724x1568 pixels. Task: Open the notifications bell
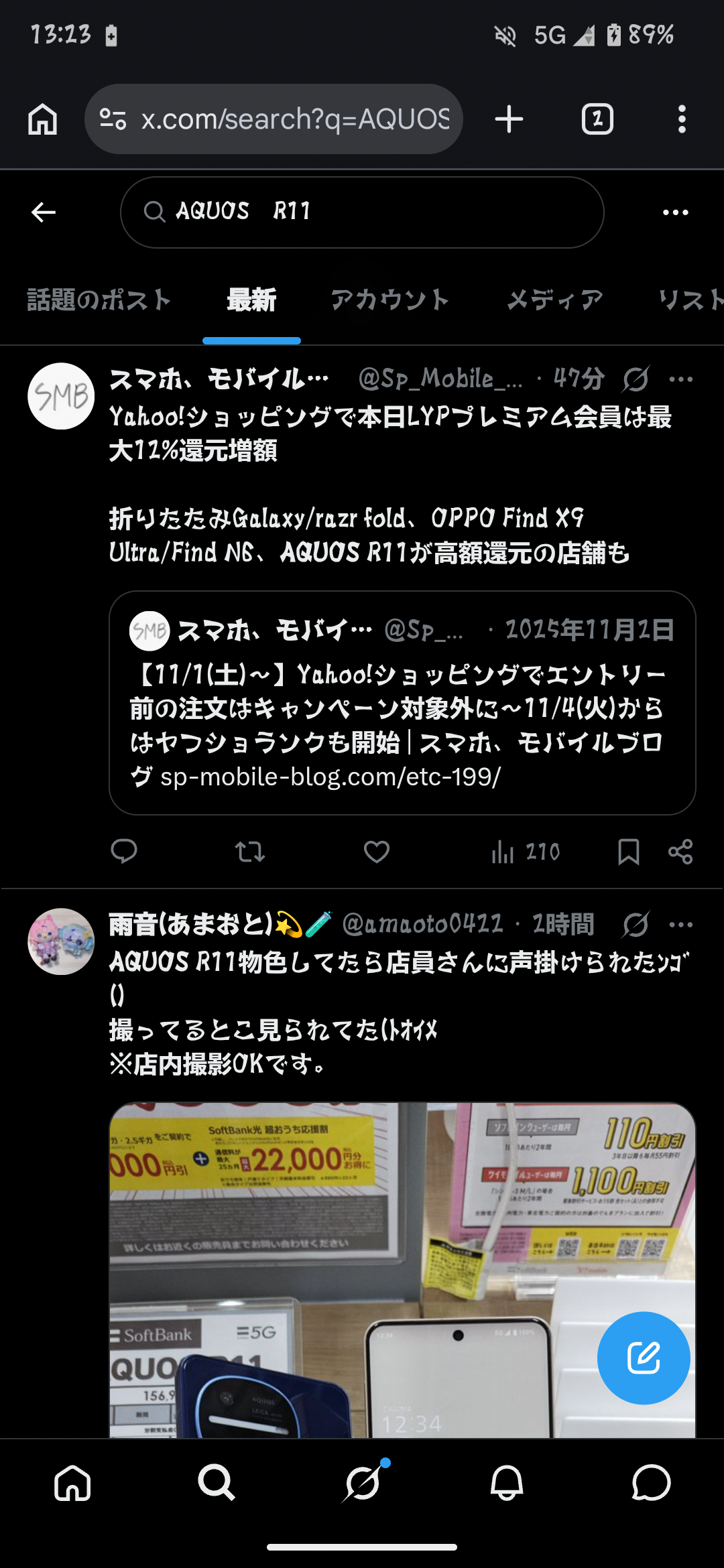(507, 1482)
